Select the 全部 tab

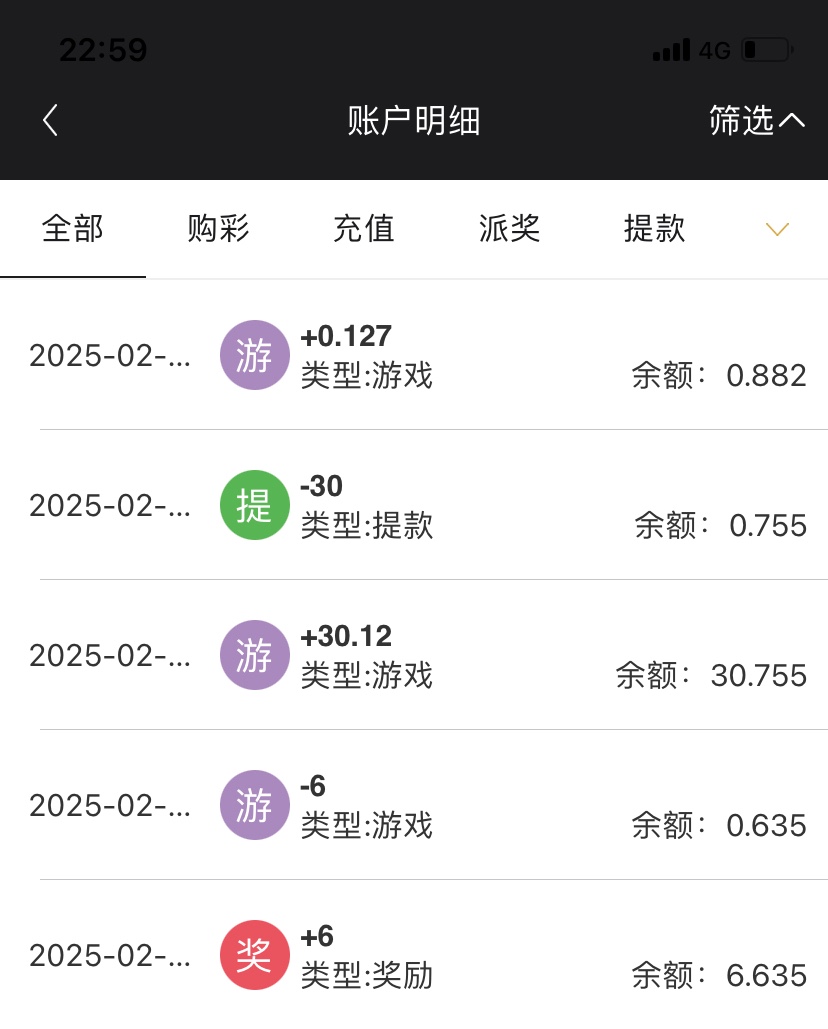click(73, 229)
